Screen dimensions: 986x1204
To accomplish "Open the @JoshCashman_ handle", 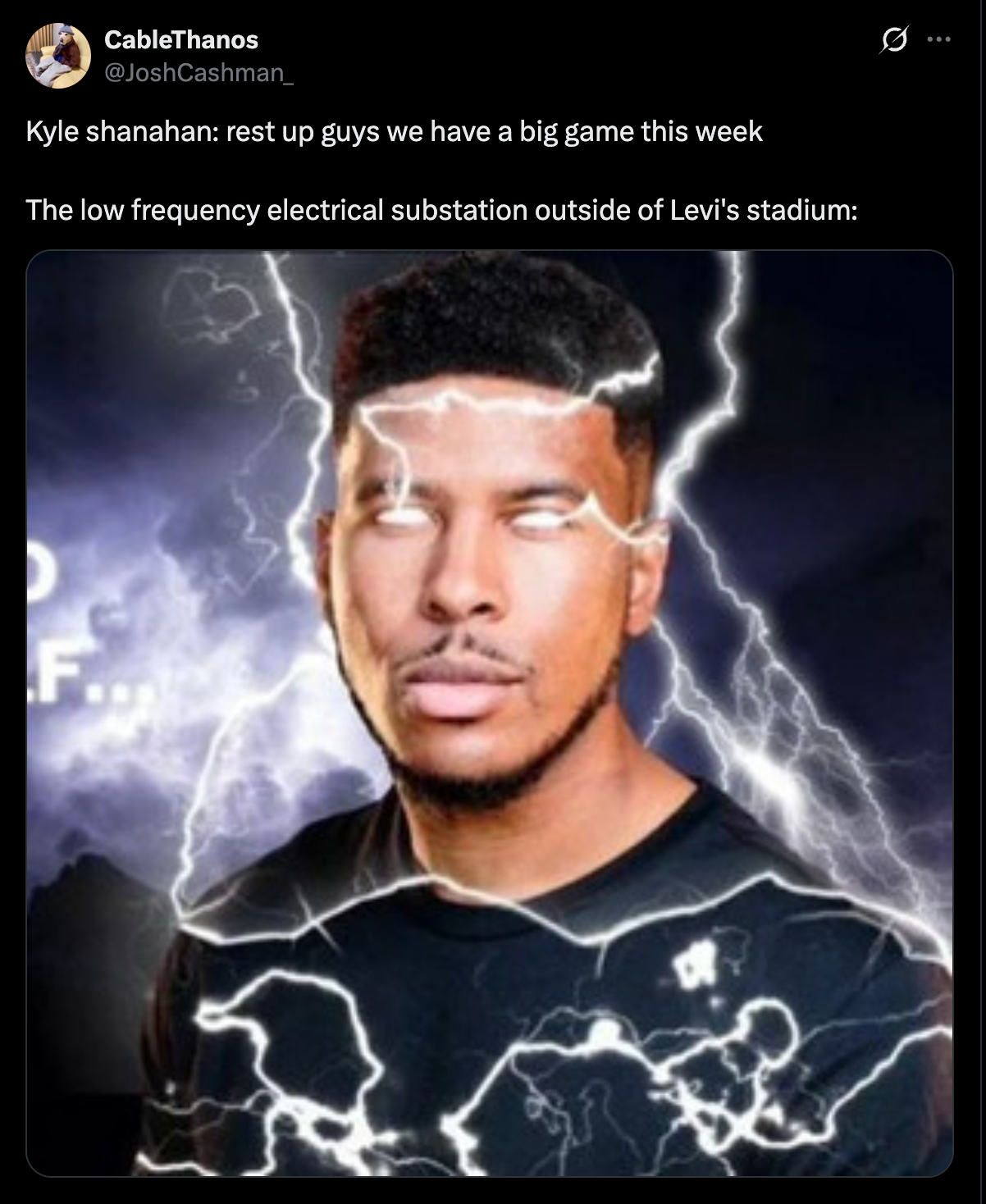I will point(196,73).
